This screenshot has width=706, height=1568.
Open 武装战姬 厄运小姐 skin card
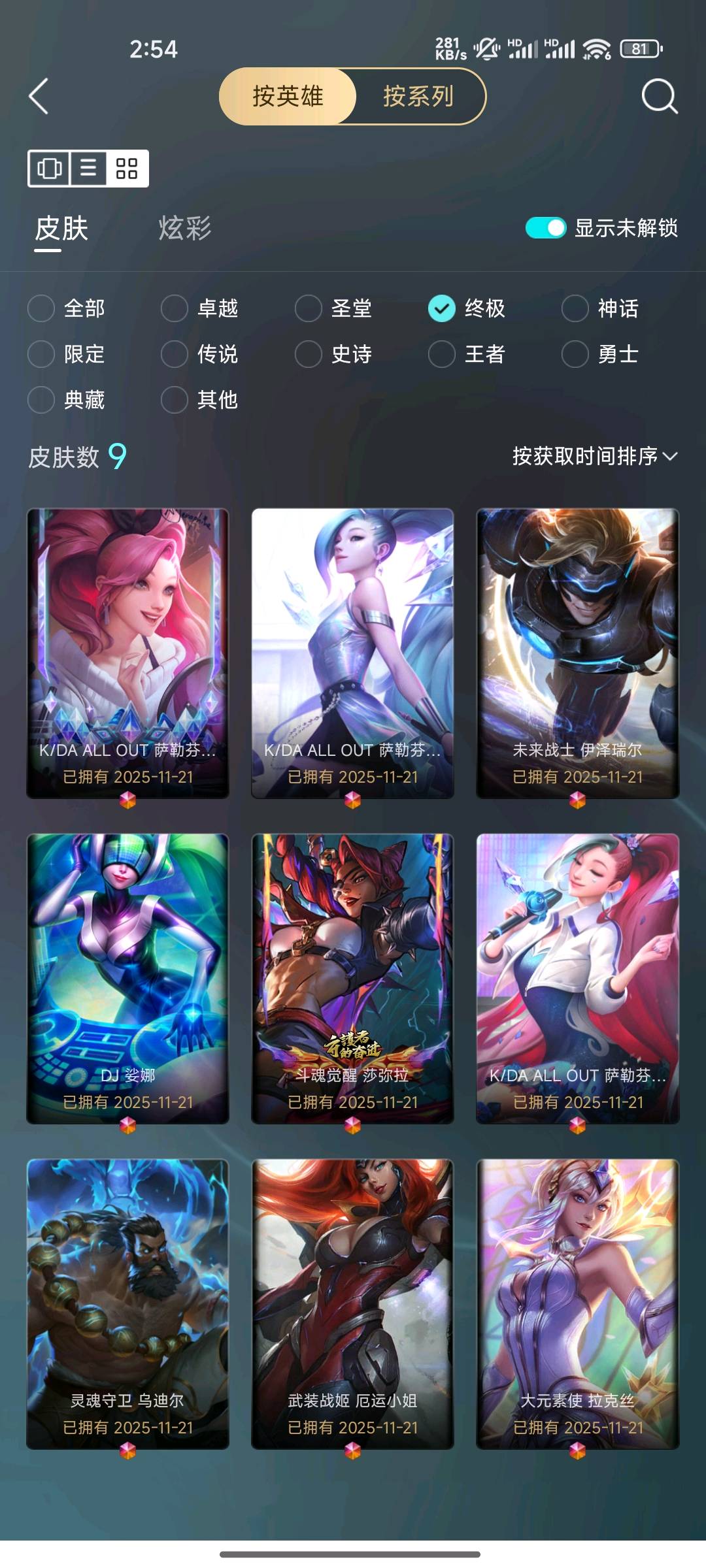(352, 1303)
